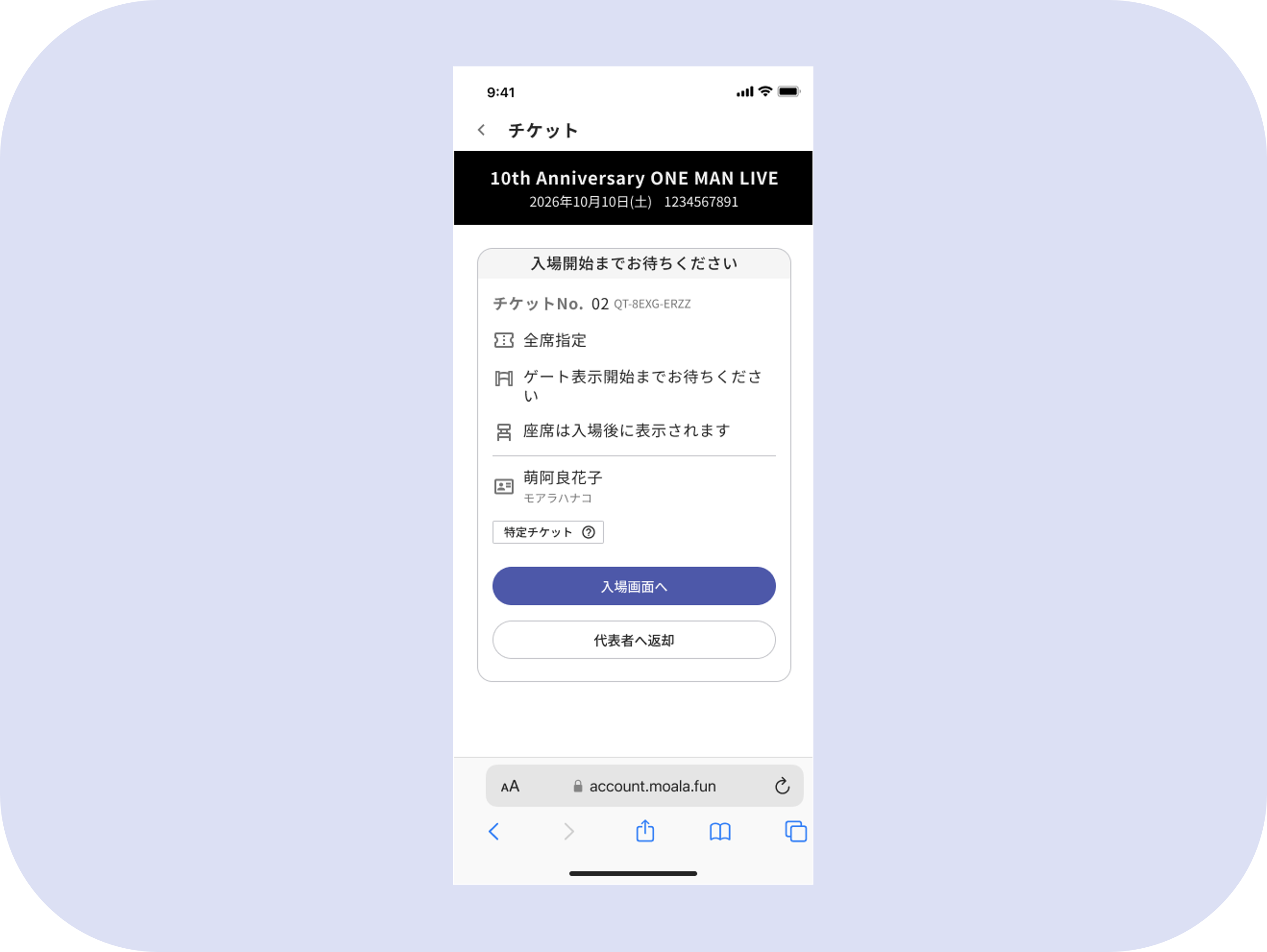Navigate back in Safari toolbar
The image size is (1267, 952).
494,831
